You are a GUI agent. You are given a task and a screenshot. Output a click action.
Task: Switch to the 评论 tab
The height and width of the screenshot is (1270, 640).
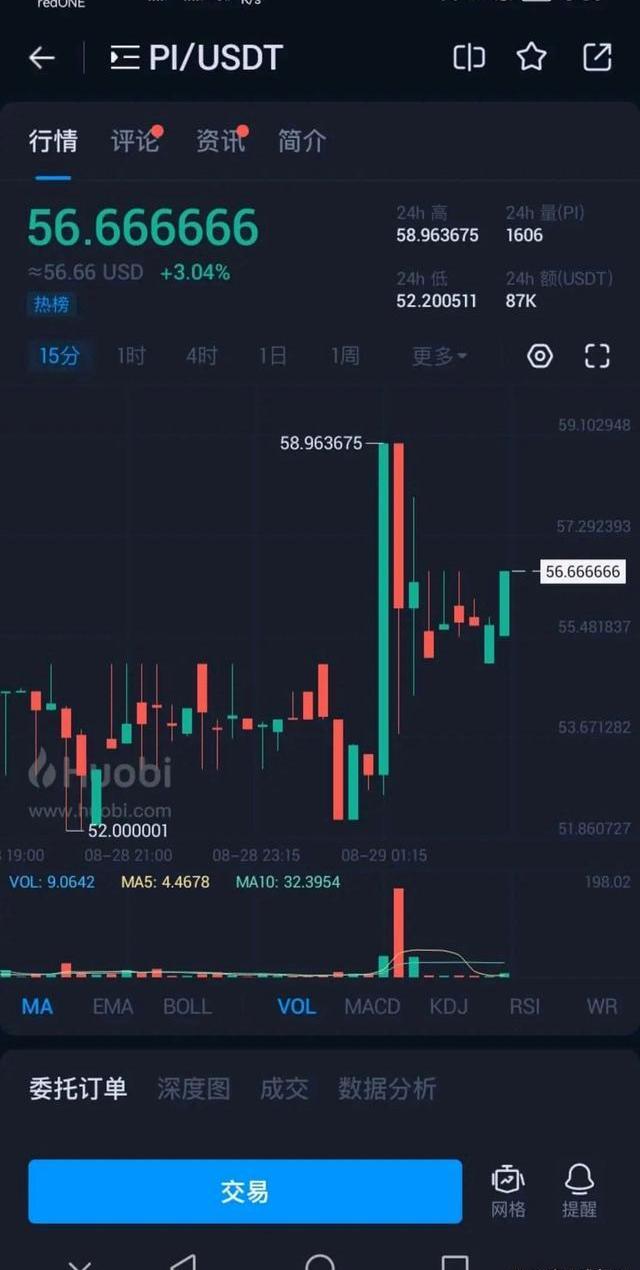[x=135, y=141]
